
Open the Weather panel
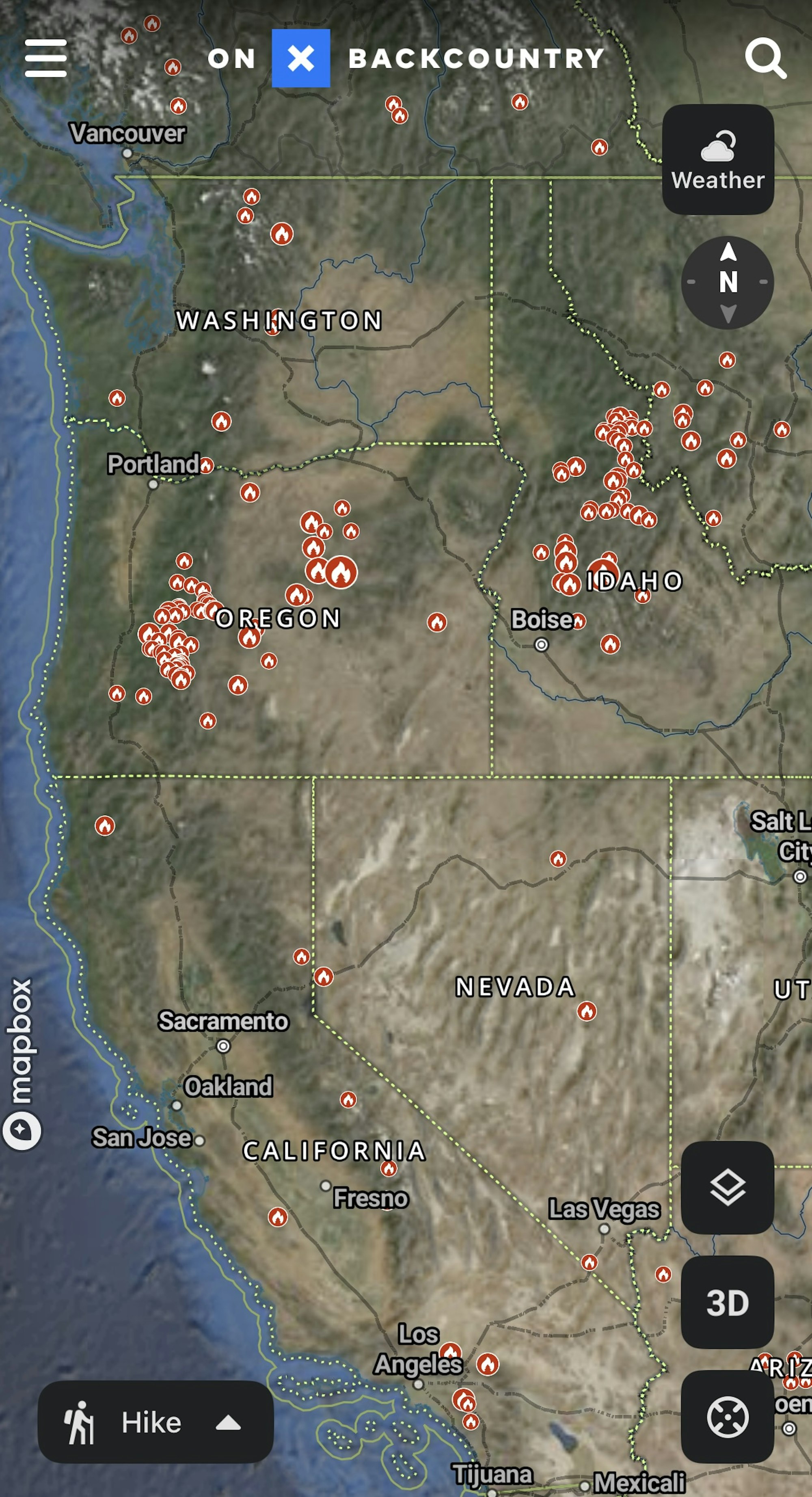pos(717,159)
